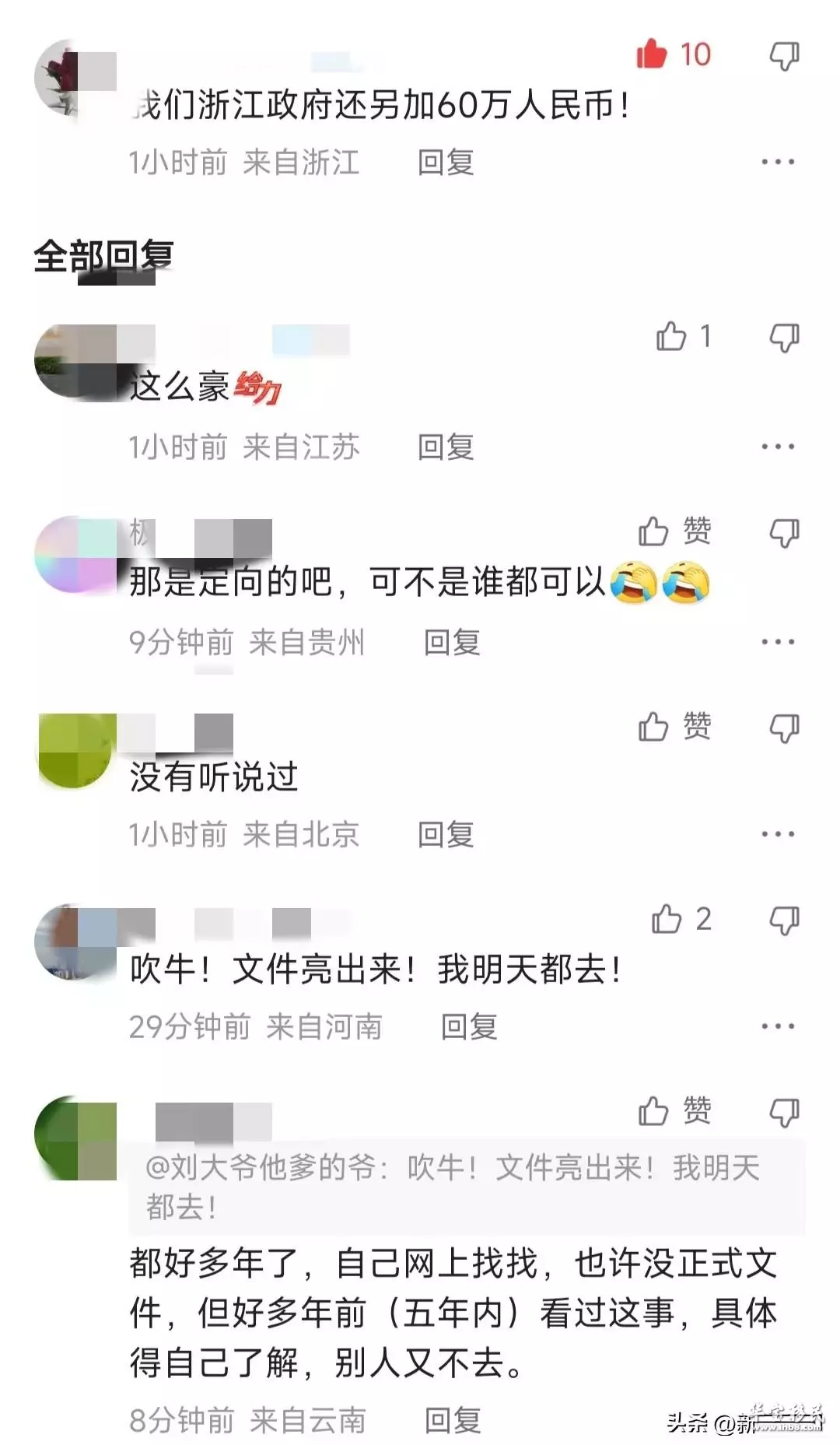
Task: Open the avatar of the 没有听说过 commenter
Action: 75,750
